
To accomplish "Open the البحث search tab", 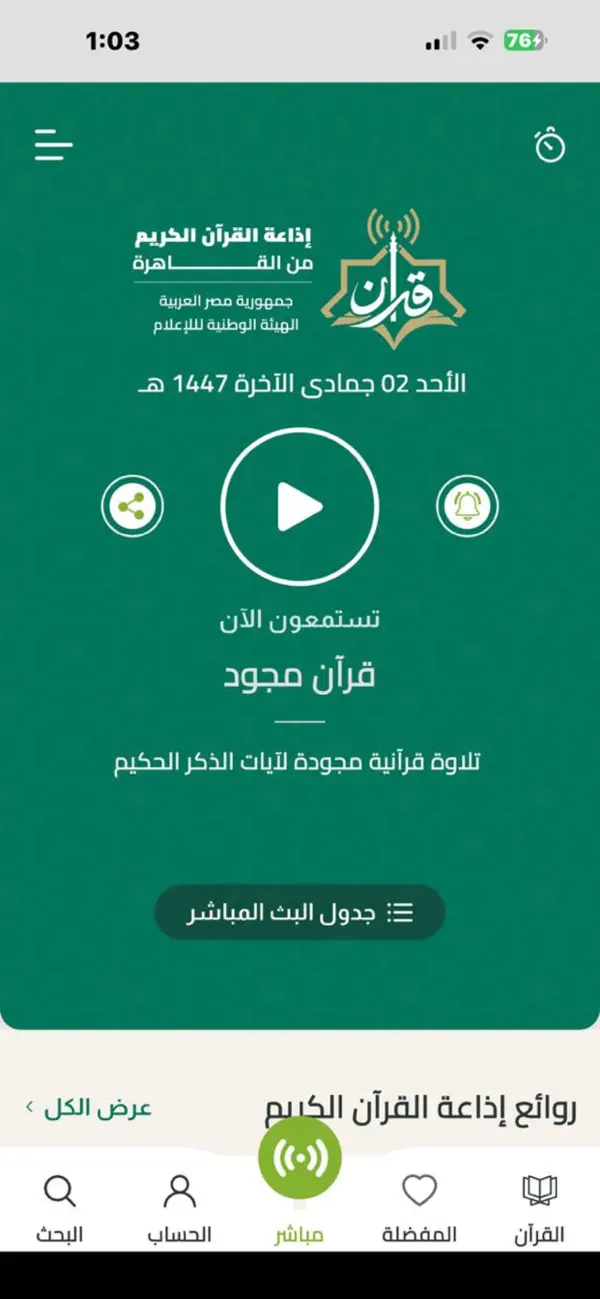I will click(60, 1208).
